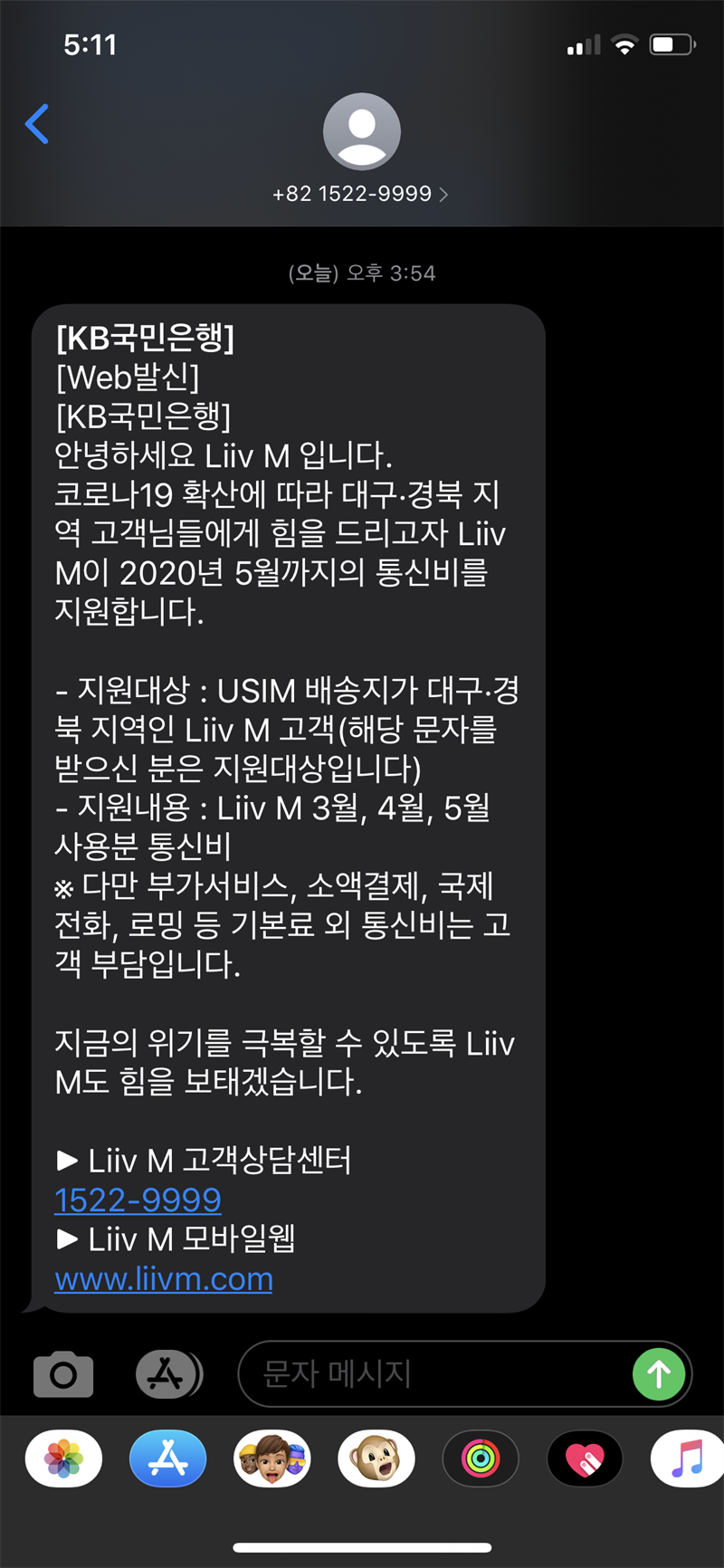Open the Music app in the drawer
The width and height of the screenshot is (724, 1568).
point(686,1459)
